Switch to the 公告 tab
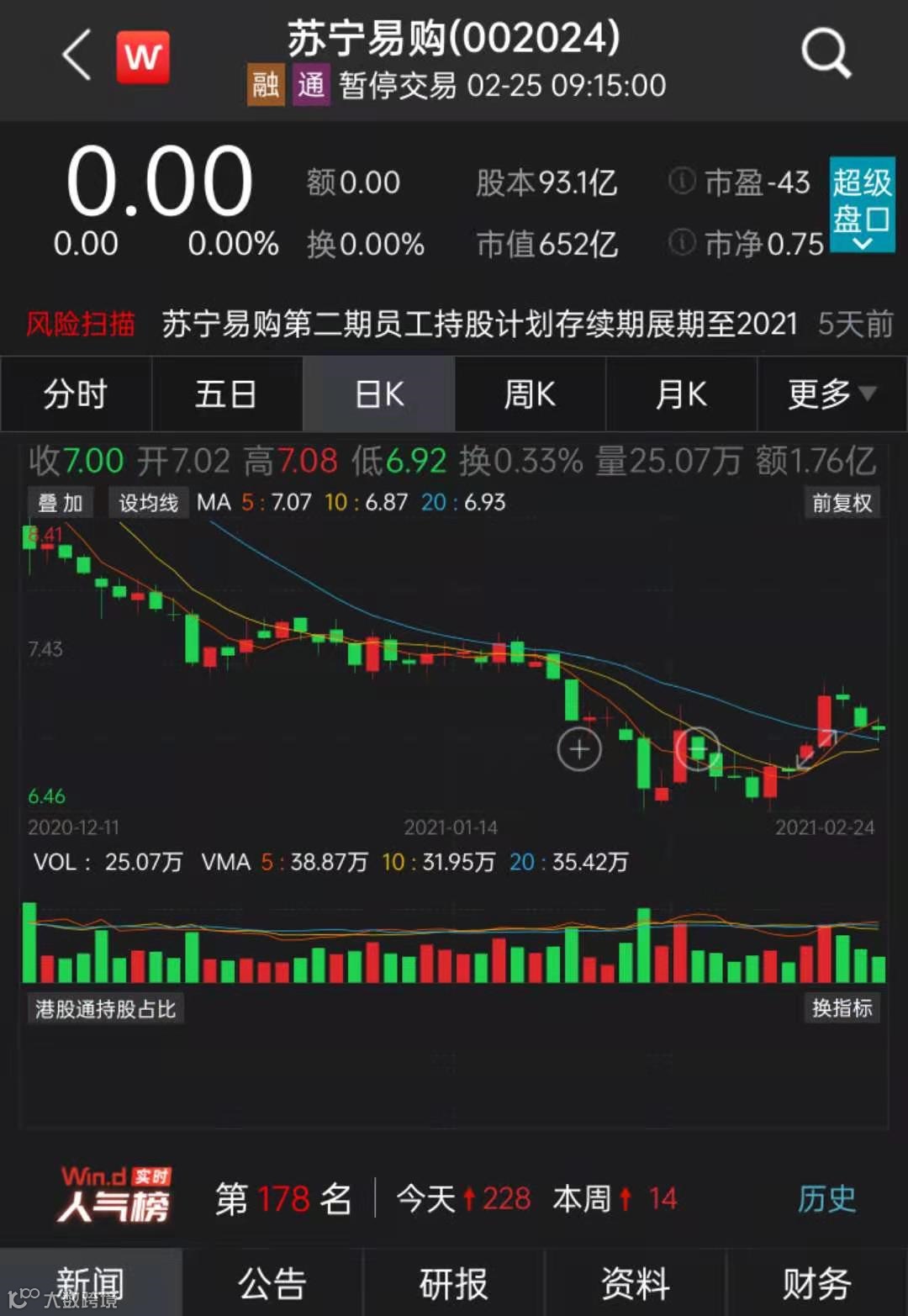This screenshot has width=908, height=1316. click(272, 1283)
